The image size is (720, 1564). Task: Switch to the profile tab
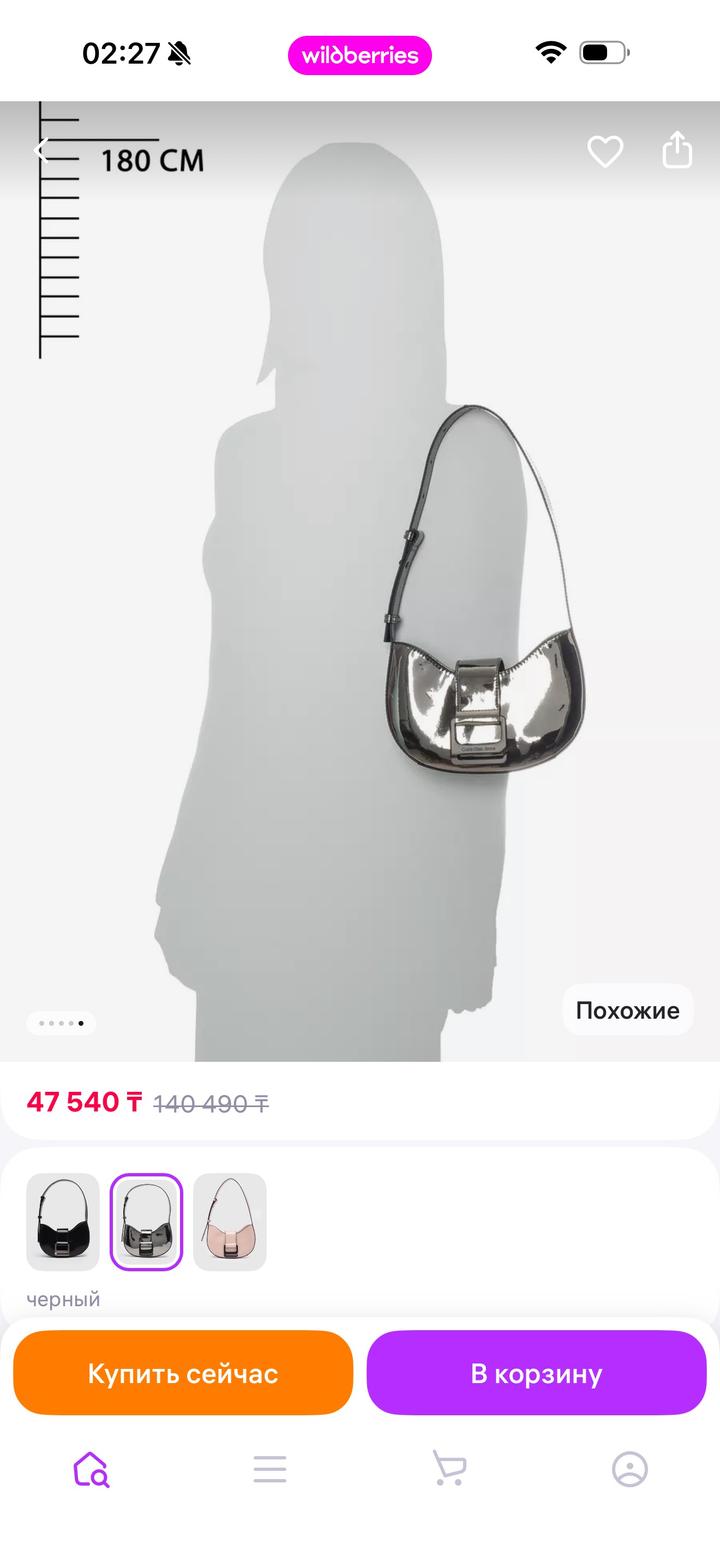tap(630, 1469)
